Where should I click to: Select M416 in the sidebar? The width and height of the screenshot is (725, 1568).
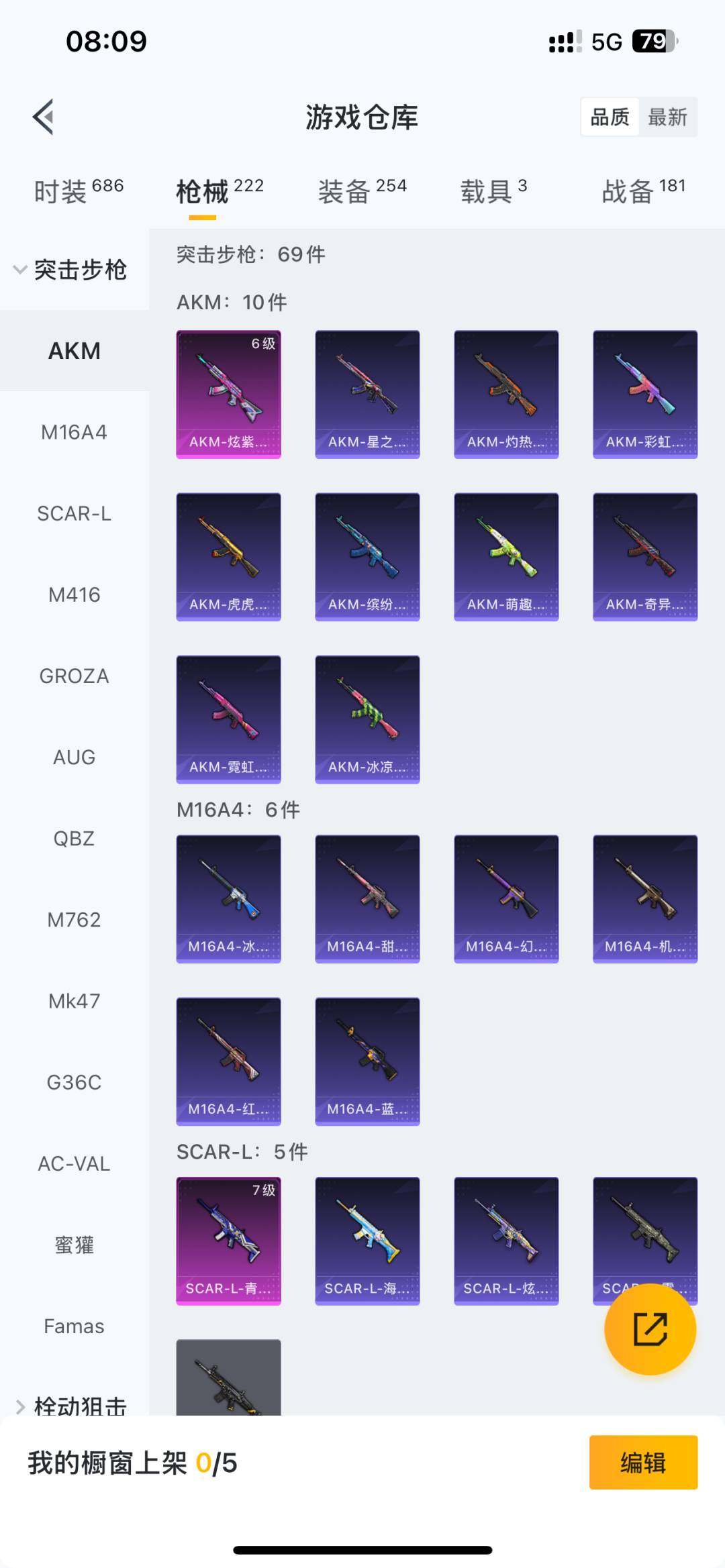coord(74,595)
